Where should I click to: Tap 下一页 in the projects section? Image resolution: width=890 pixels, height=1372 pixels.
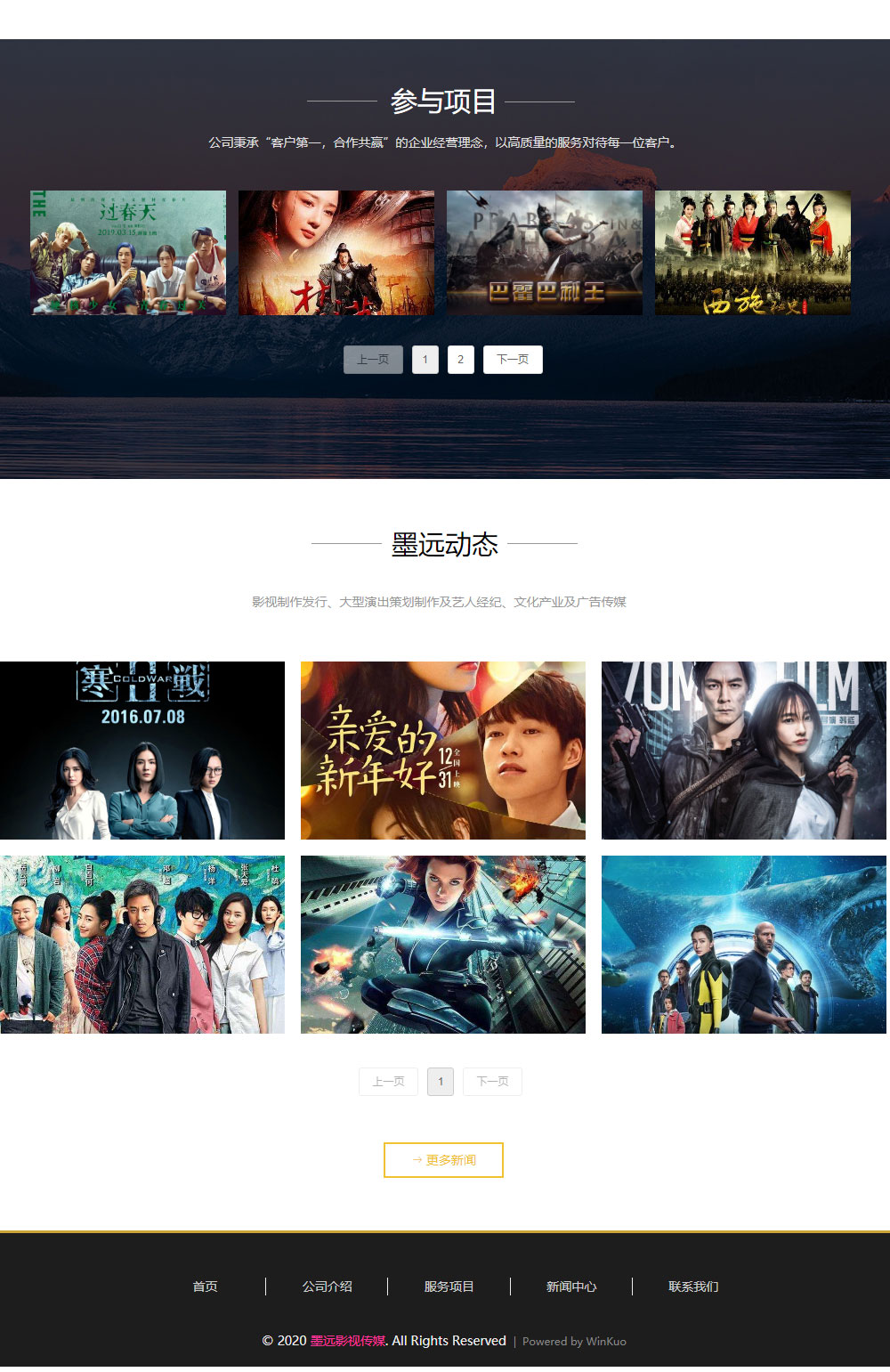click(x=513, y=360)
